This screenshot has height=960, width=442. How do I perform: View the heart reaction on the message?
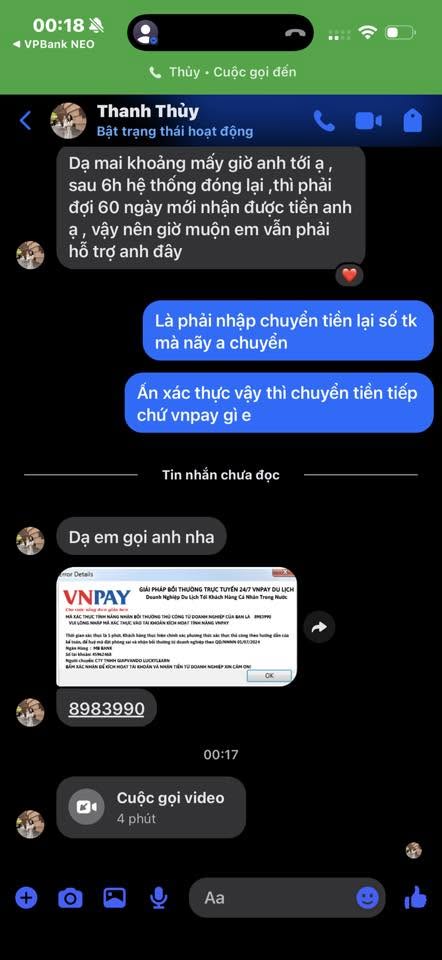[x=349, y=276]
